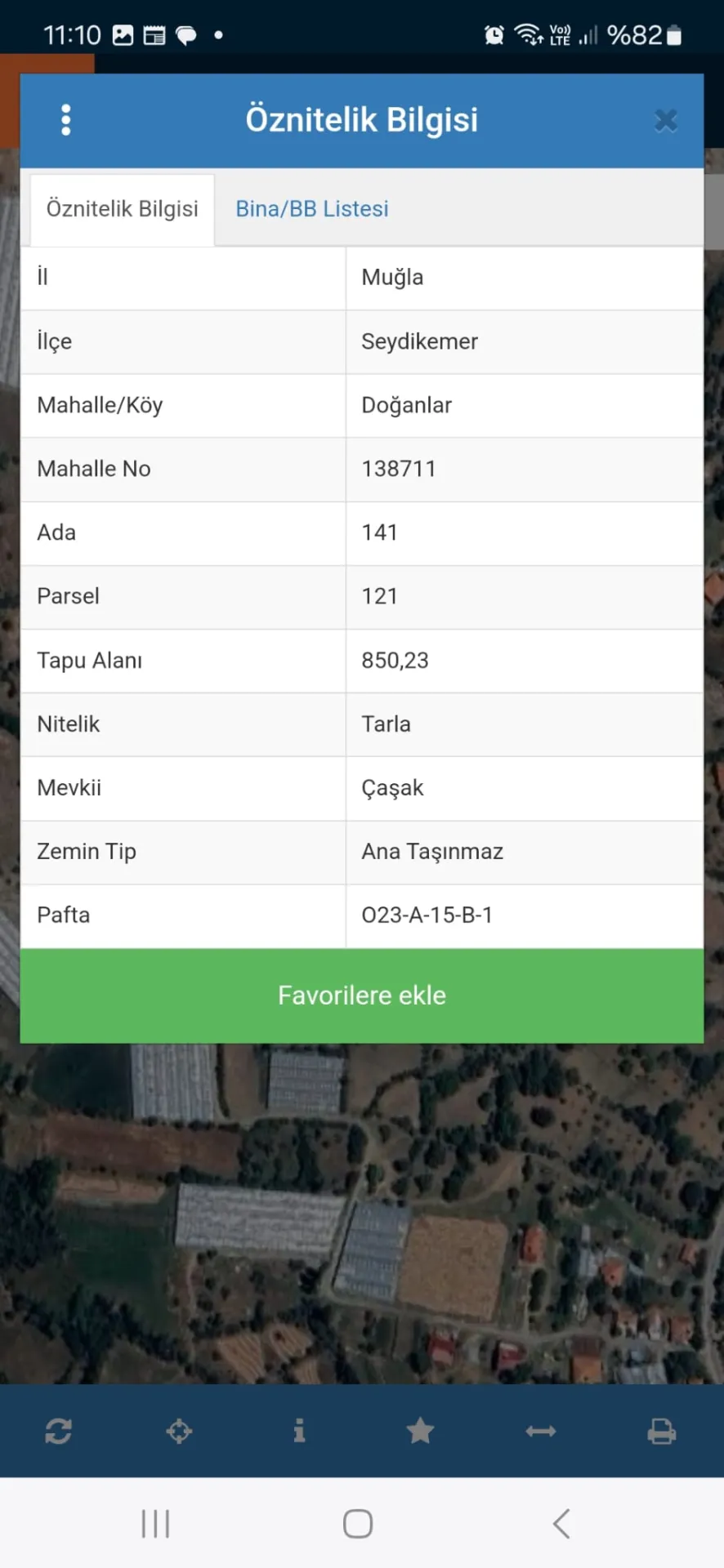Viewport: 724px width, 1568px height.
Task: Tap the double-arrow measure icon
Action: 541,1431
